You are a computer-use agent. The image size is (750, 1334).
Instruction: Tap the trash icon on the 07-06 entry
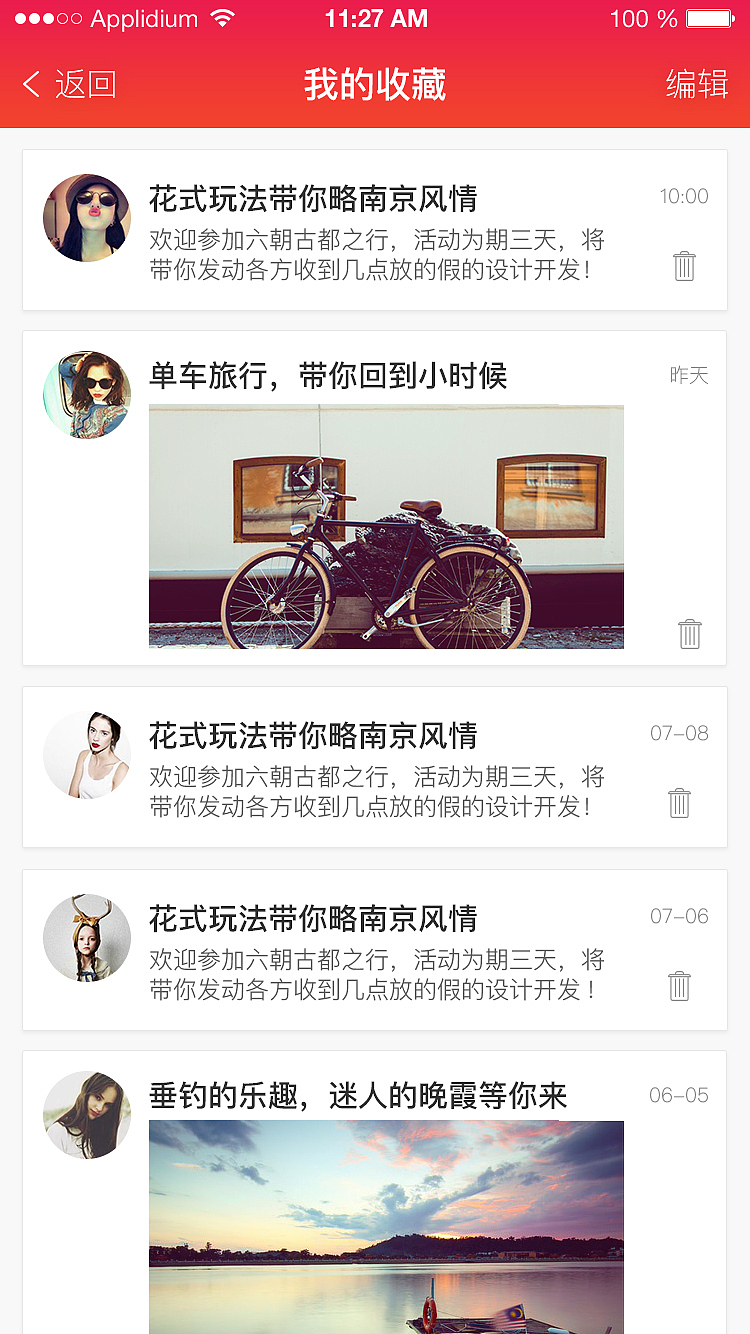point(679,986)
